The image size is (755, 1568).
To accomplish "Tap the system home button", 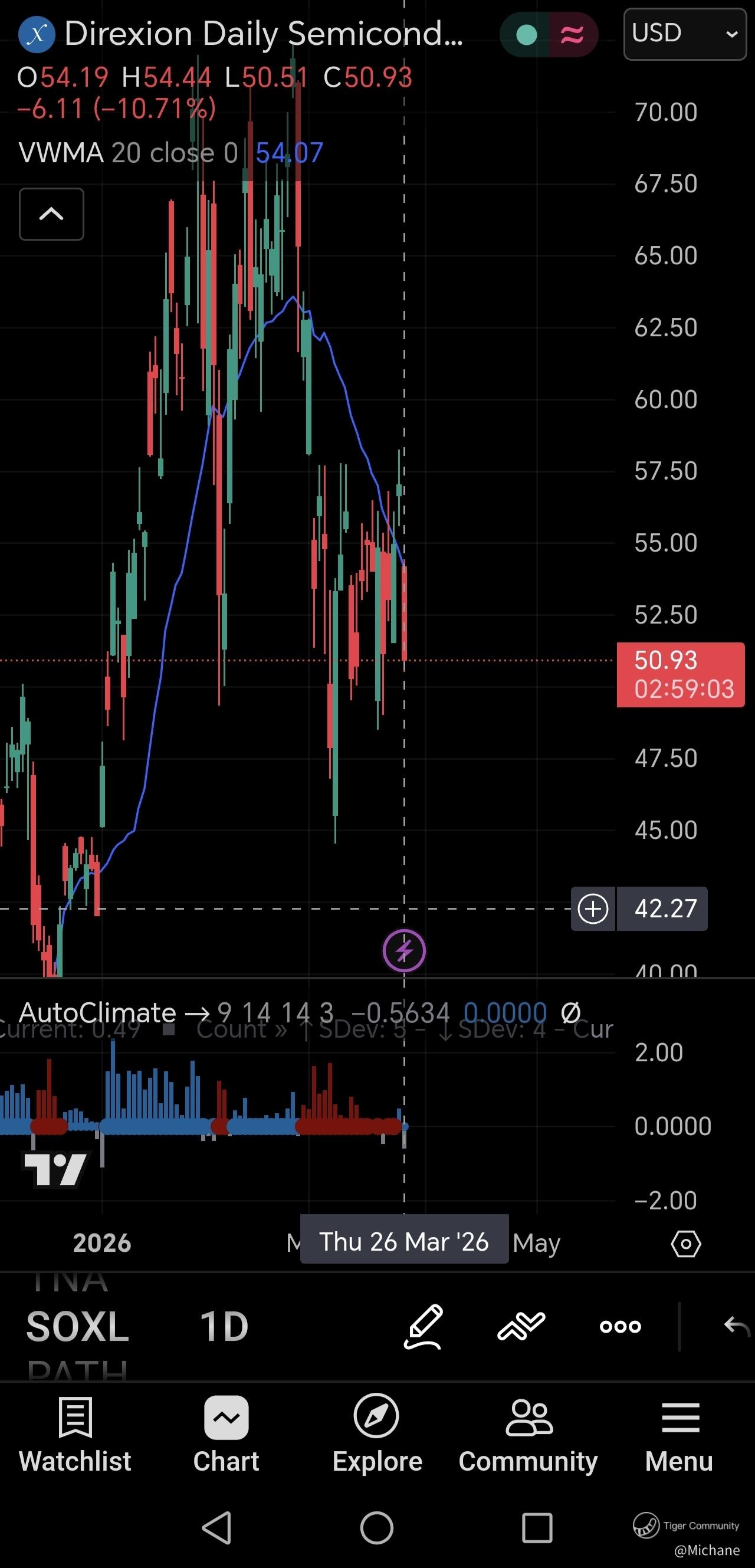I will 377,1528.
